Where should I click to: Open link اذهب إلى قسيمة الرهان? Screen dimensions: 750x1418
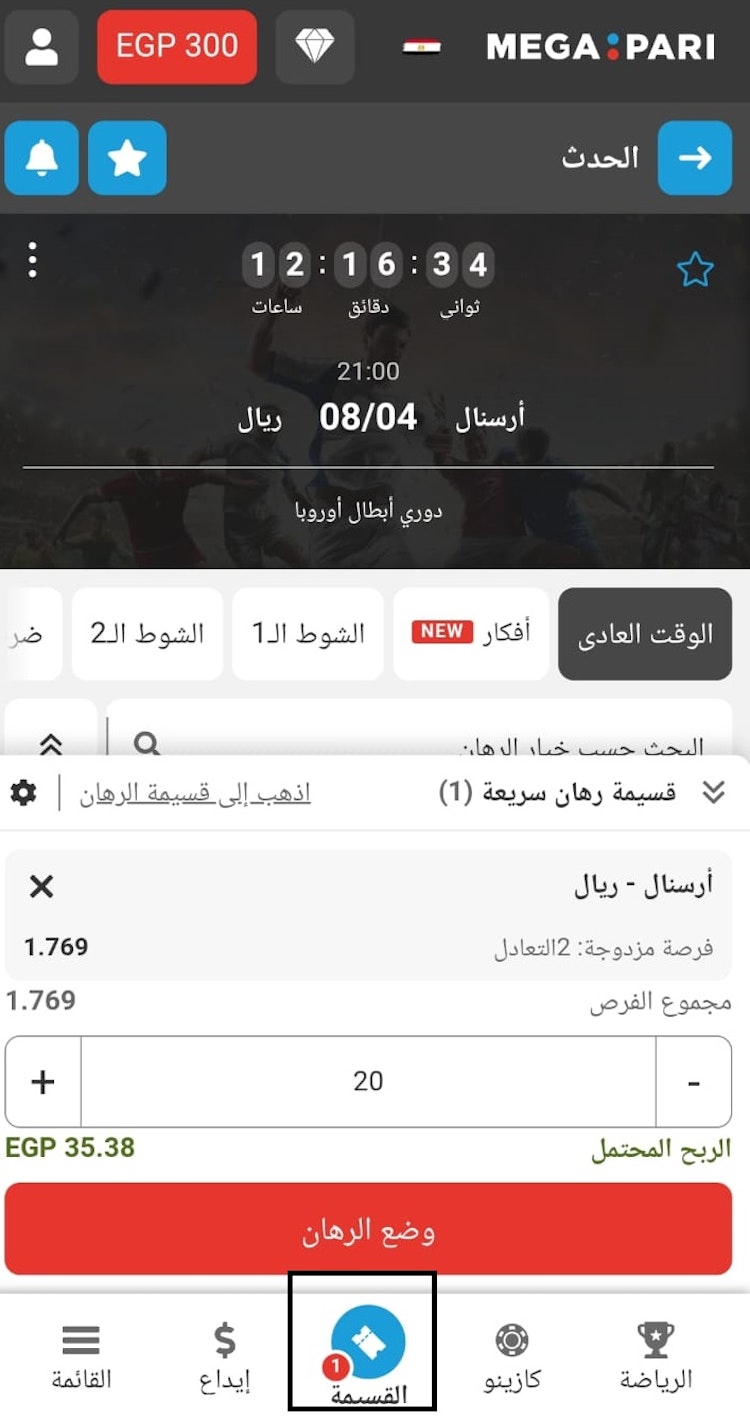point(197,791)
